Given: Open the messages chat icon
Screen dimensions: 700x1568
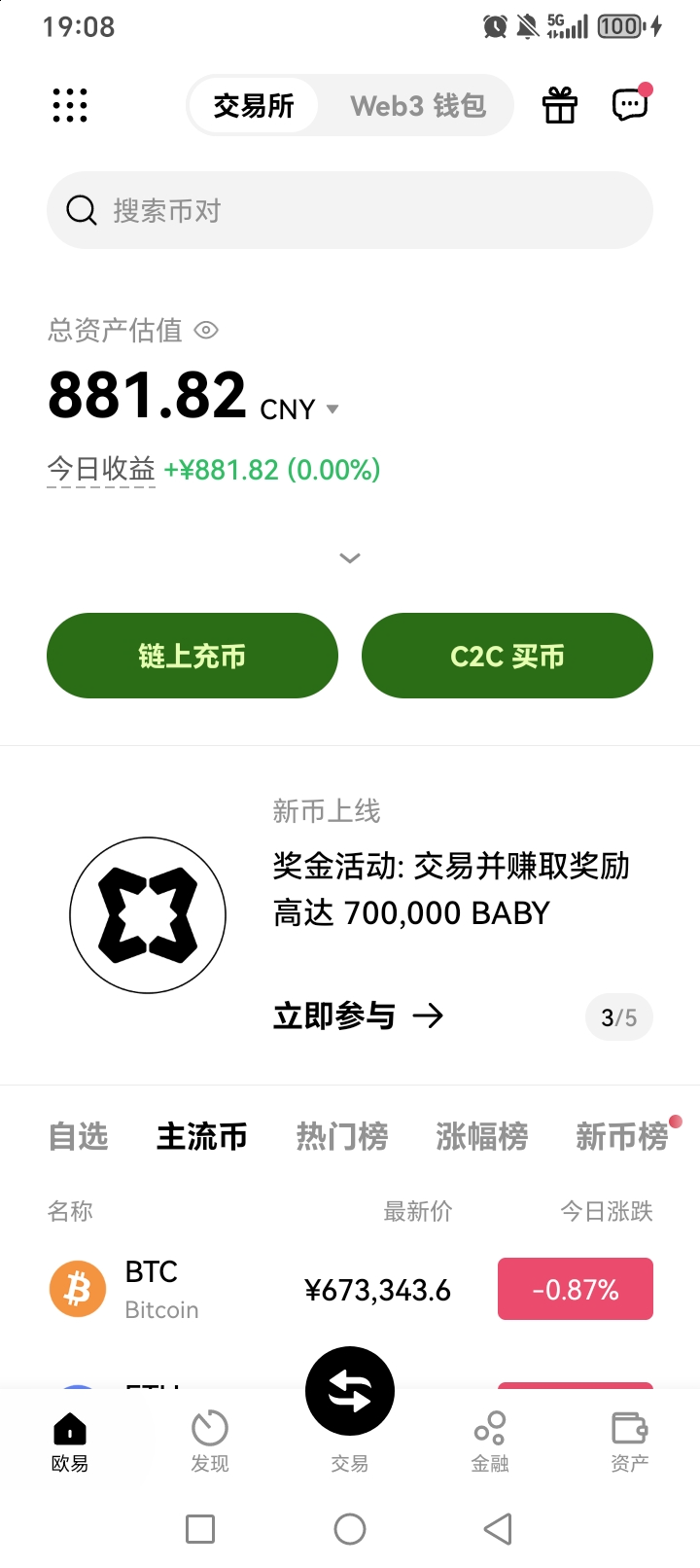Looking at the screenshot, I should 630,104.
